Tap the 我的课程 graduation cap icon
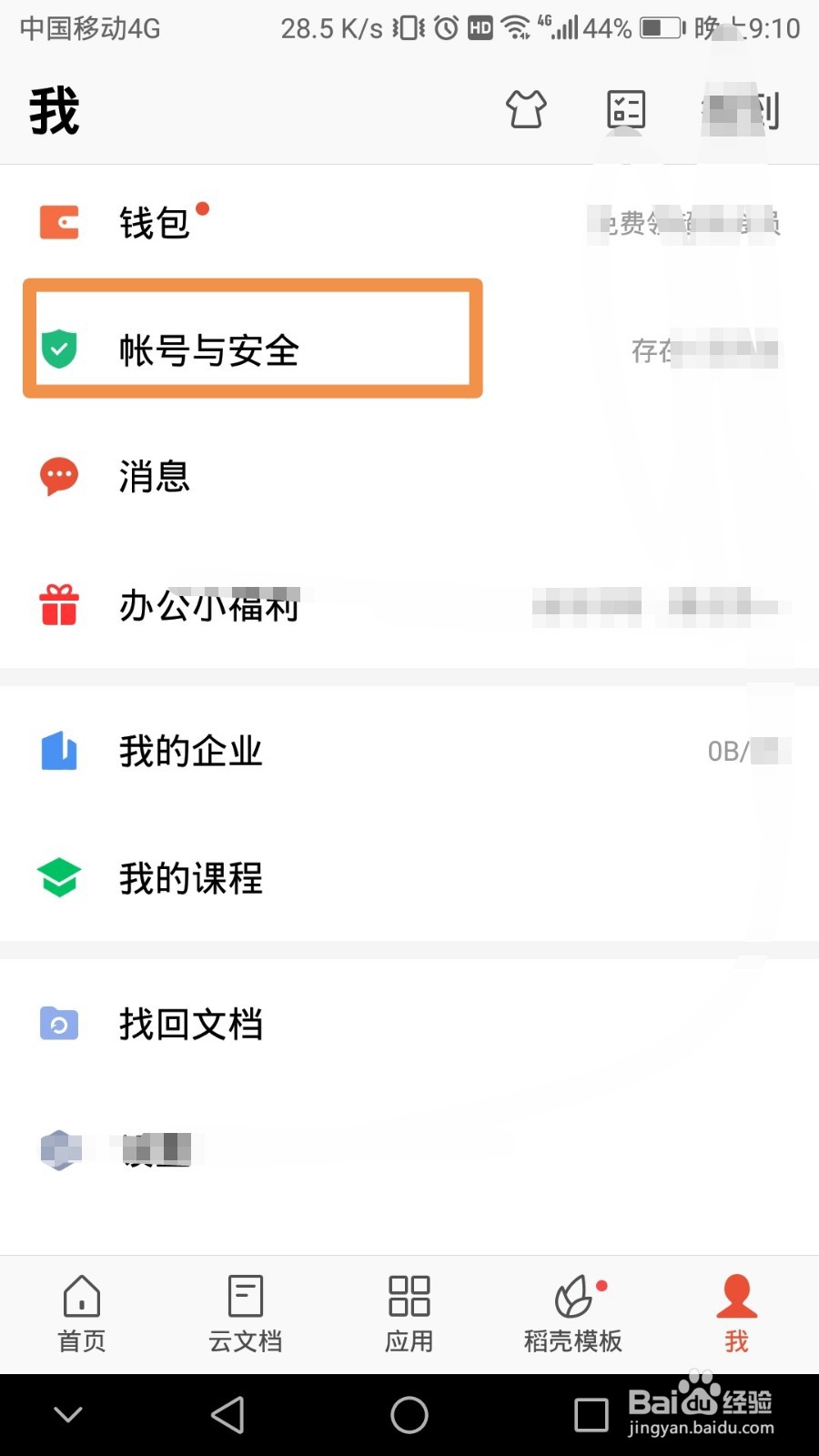 pyautogui.click(x=58, y=876)
